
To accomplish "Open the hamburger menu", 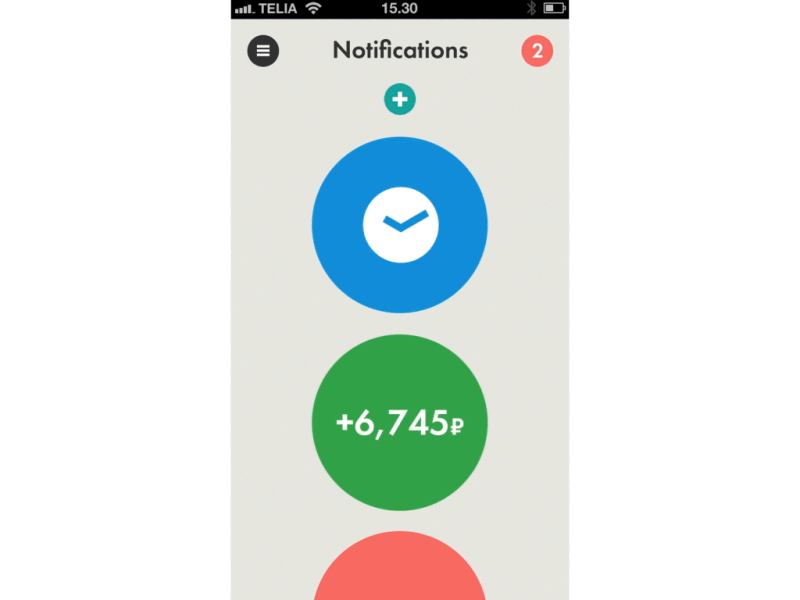I will pyautogui.click(x=263, y=51).
